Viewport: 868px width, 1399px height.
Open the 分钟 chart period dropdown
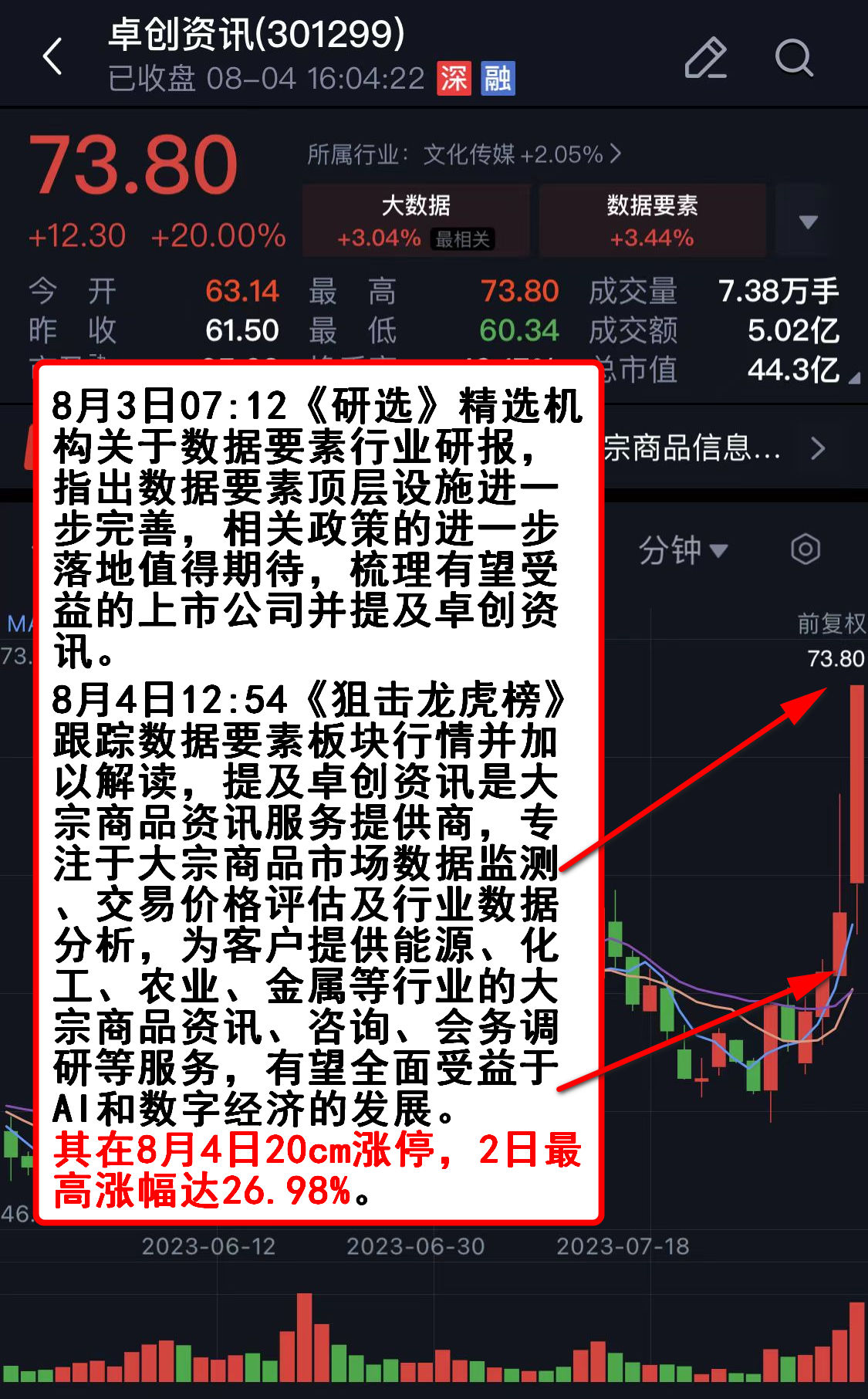click(682, 550)
